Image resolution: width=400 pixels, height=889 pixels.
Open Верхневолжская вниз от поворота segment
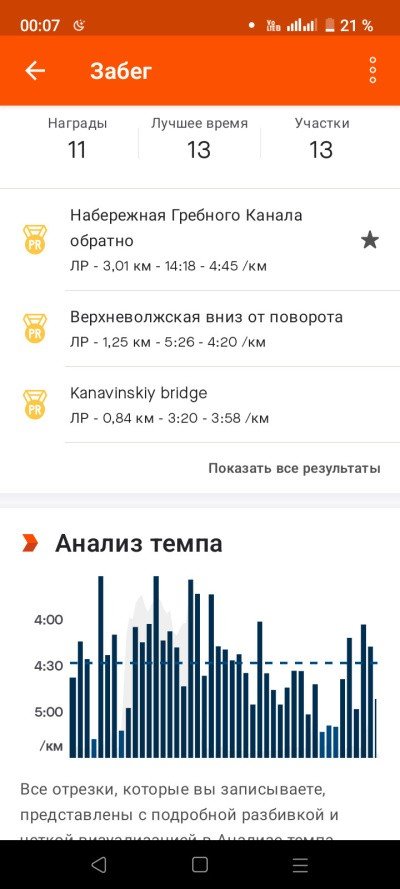pos(200,329)
